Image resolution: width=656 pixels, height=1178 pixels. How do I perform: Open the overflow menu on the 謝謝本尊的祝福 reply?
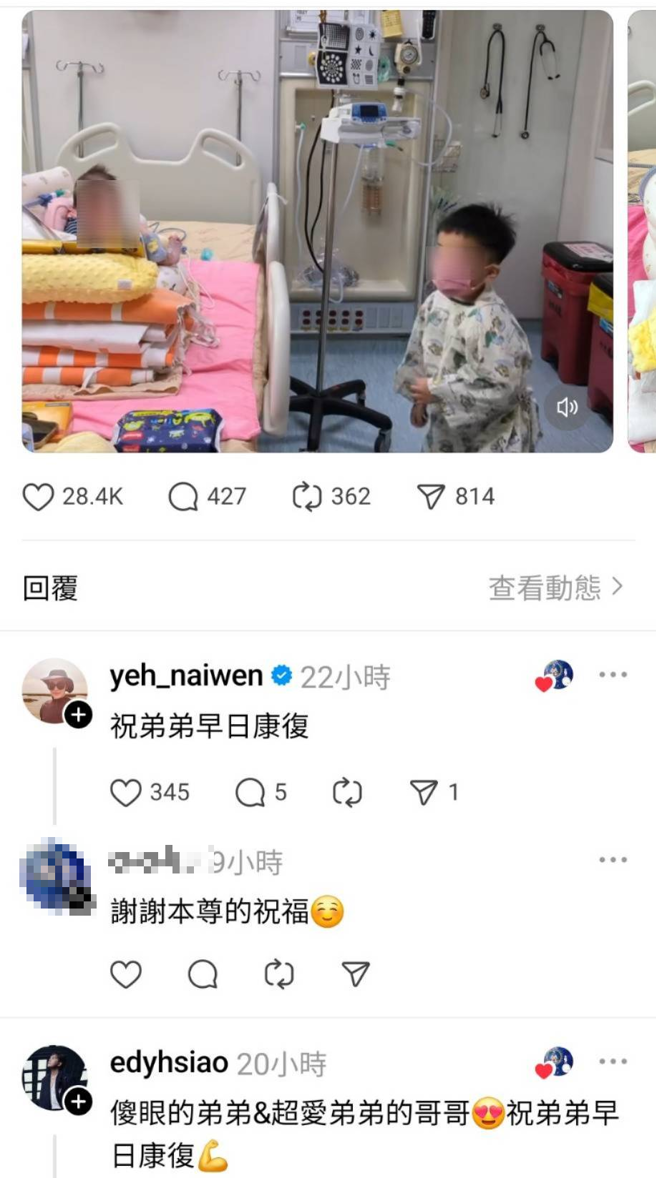click(x=613, y=860)
